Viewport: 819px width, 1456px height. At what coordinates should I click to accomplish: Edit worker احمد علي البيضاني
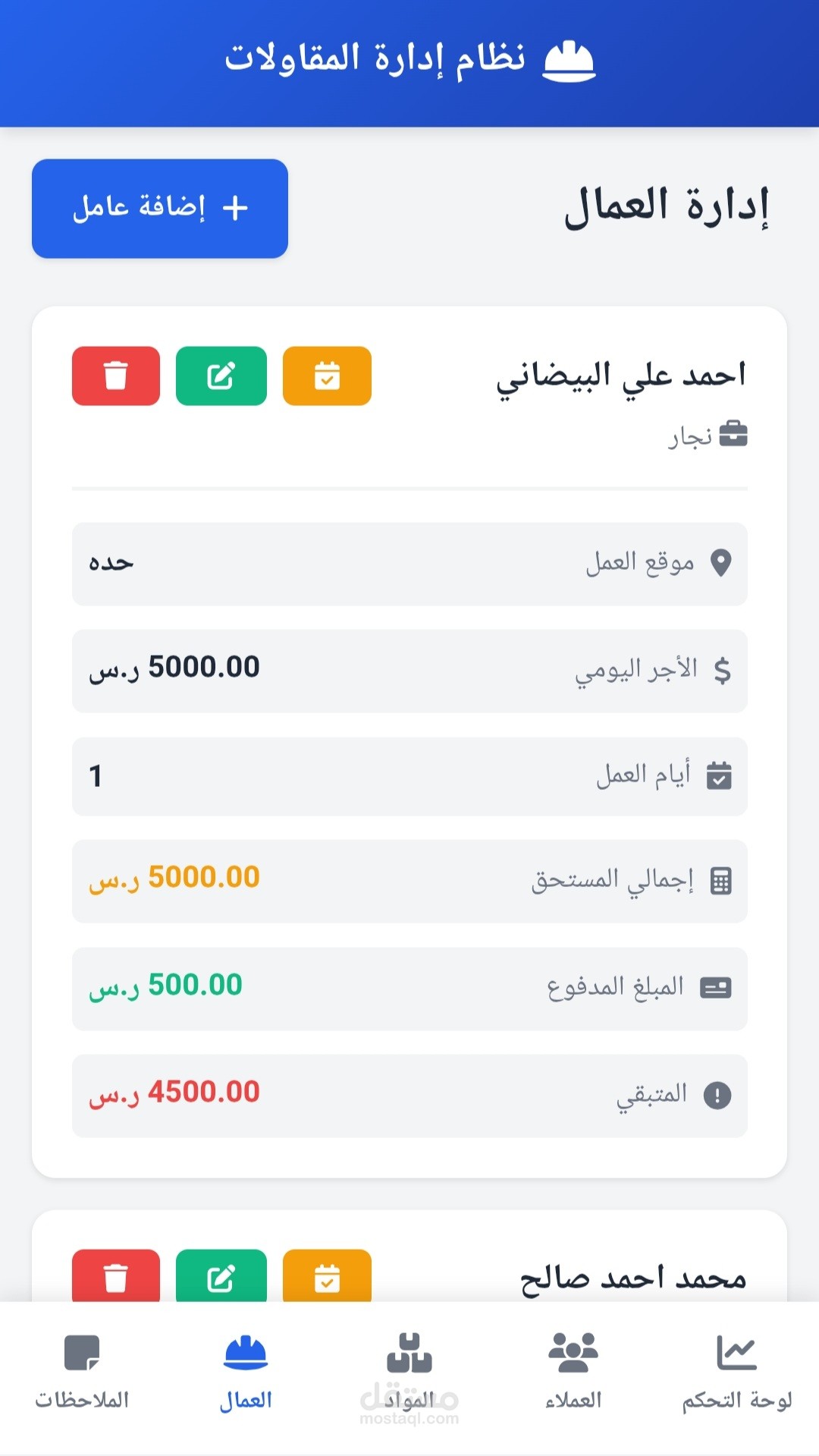(x=221, y=376)
